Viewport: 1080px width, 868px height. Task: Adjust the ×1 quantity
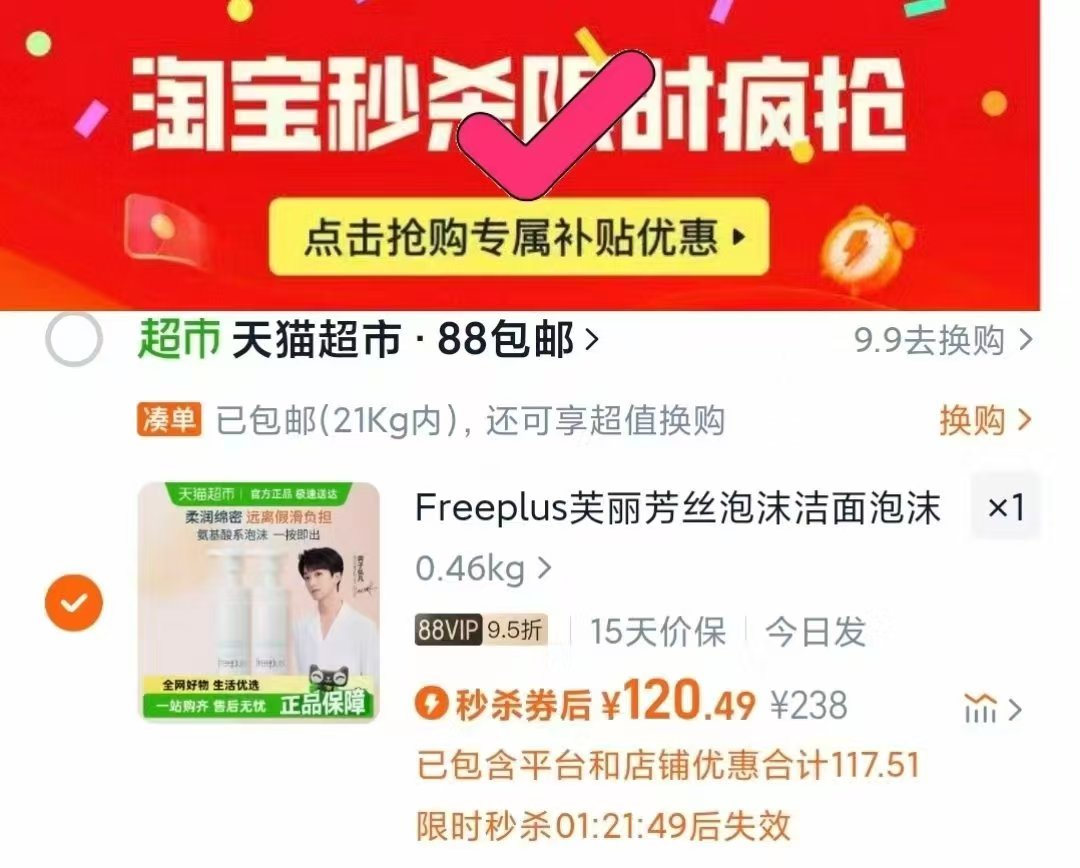coord(1005,508)
